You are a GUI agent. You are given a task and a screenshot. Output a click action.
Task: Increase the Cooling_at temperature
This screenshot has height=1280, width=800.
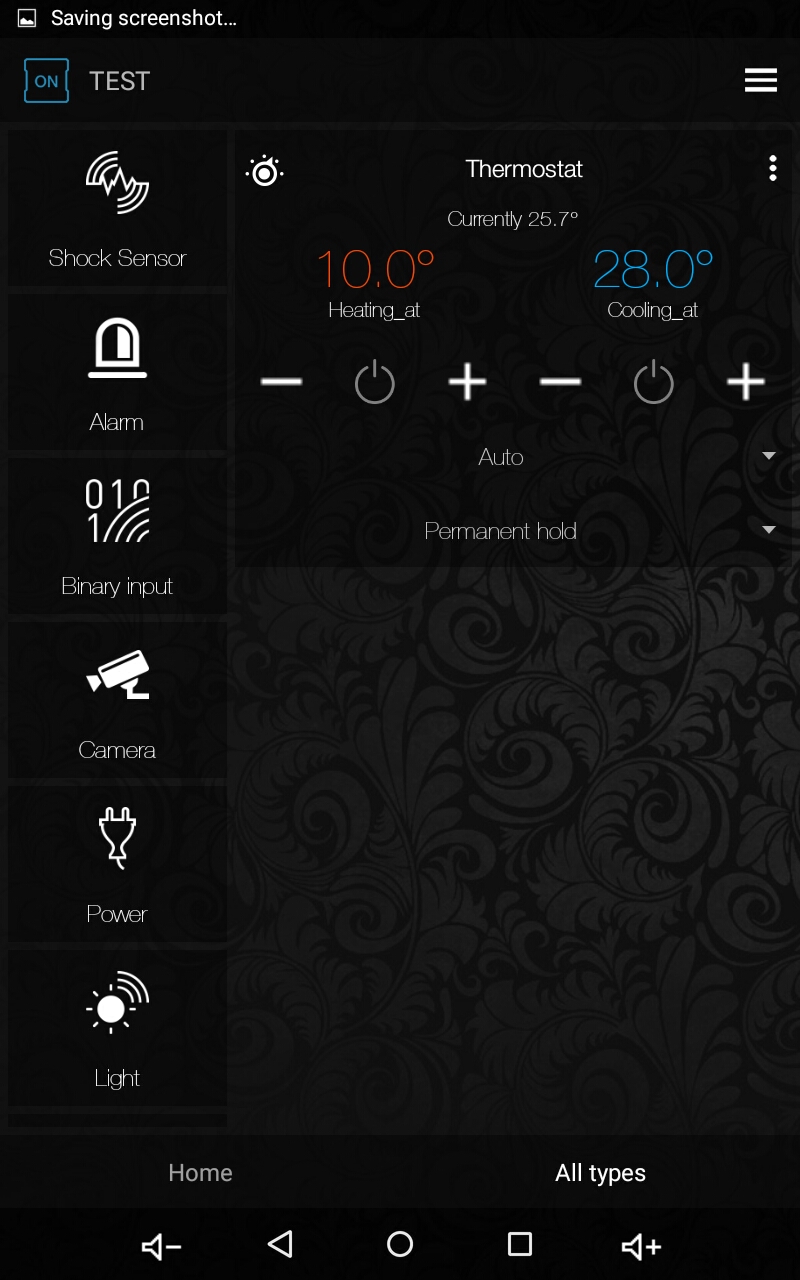pyautogui.click(x=745, y=382)
